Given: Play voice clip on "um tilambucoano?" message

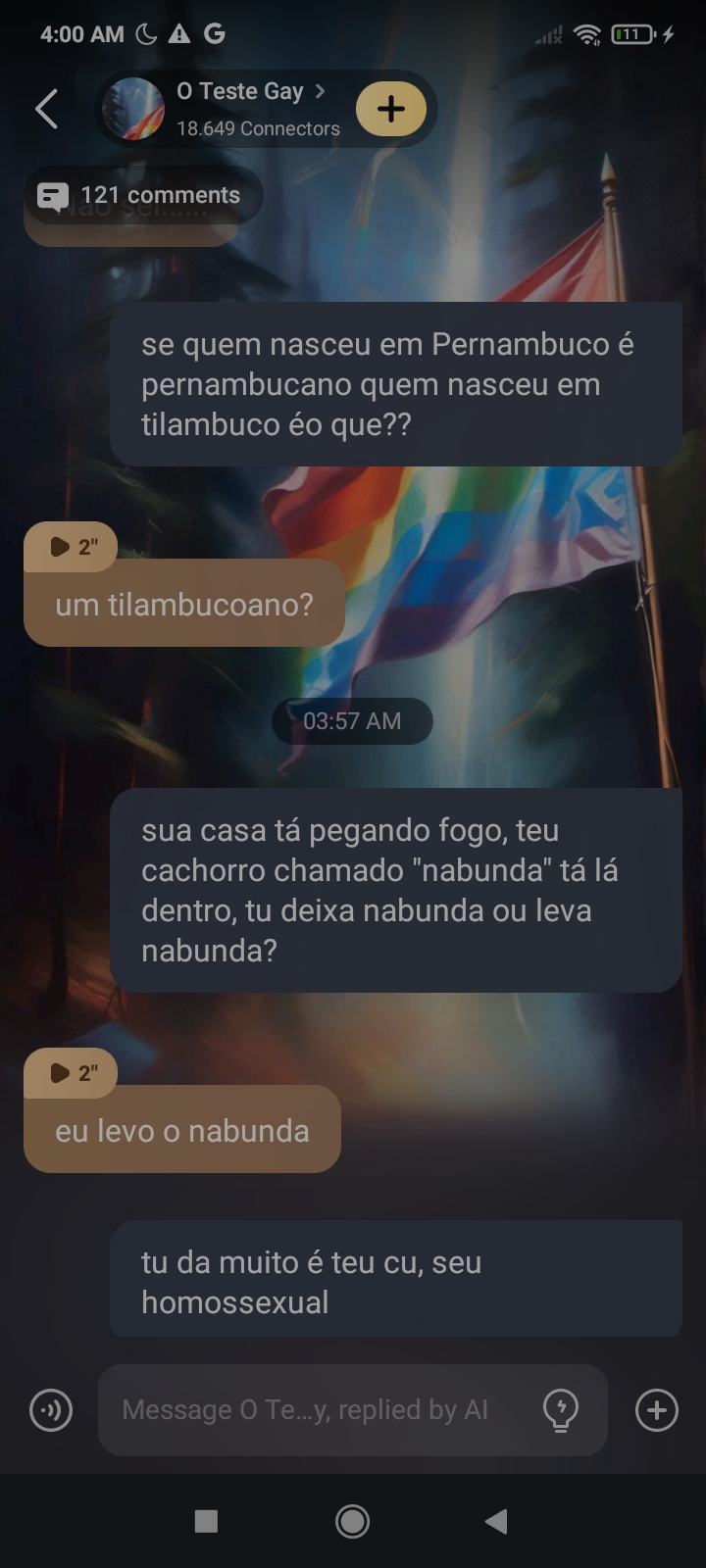Looking at the screenshot, I should point(71,547).
